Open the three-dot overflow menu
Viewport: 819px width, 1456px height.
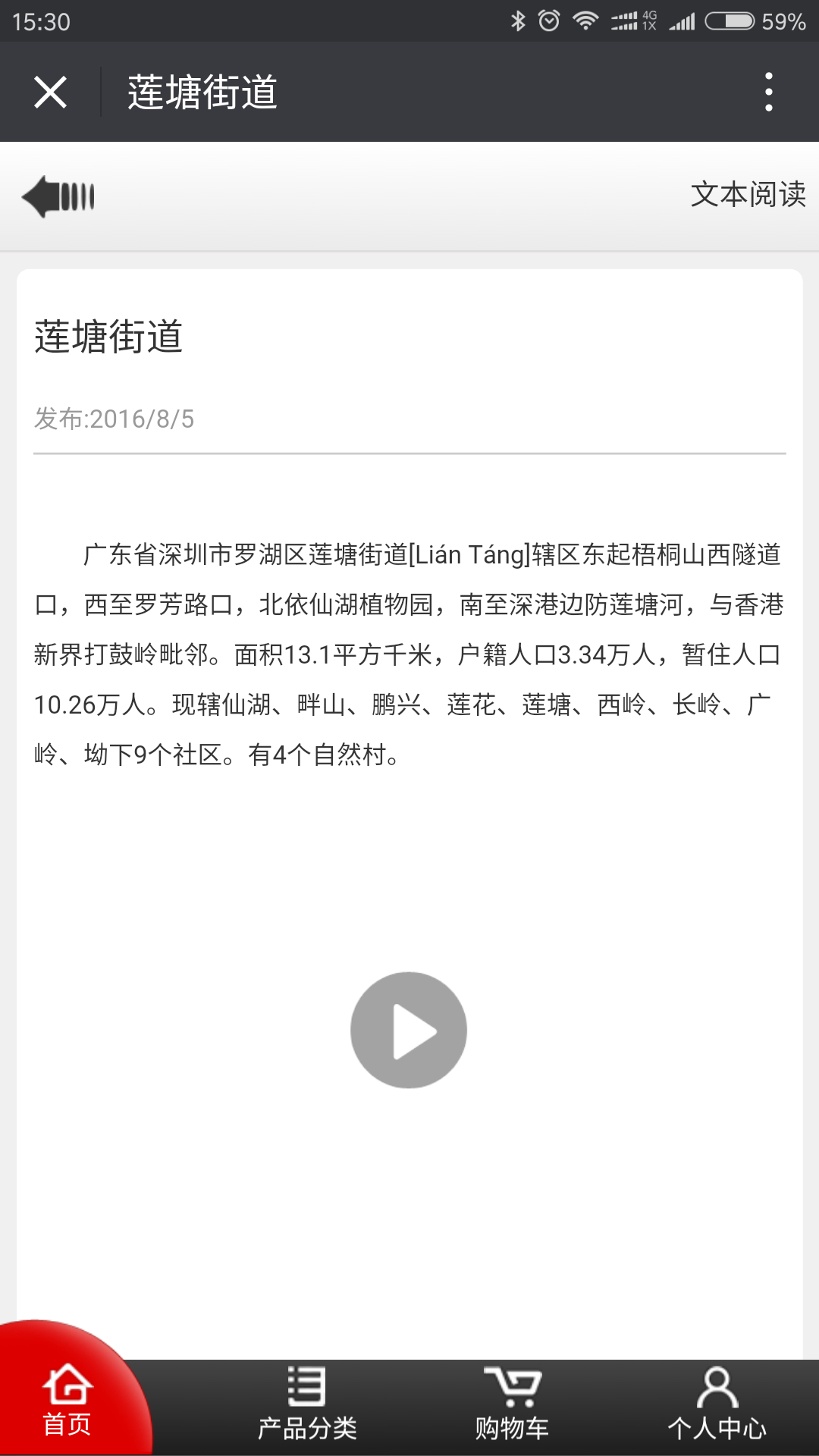click(768, 93)
